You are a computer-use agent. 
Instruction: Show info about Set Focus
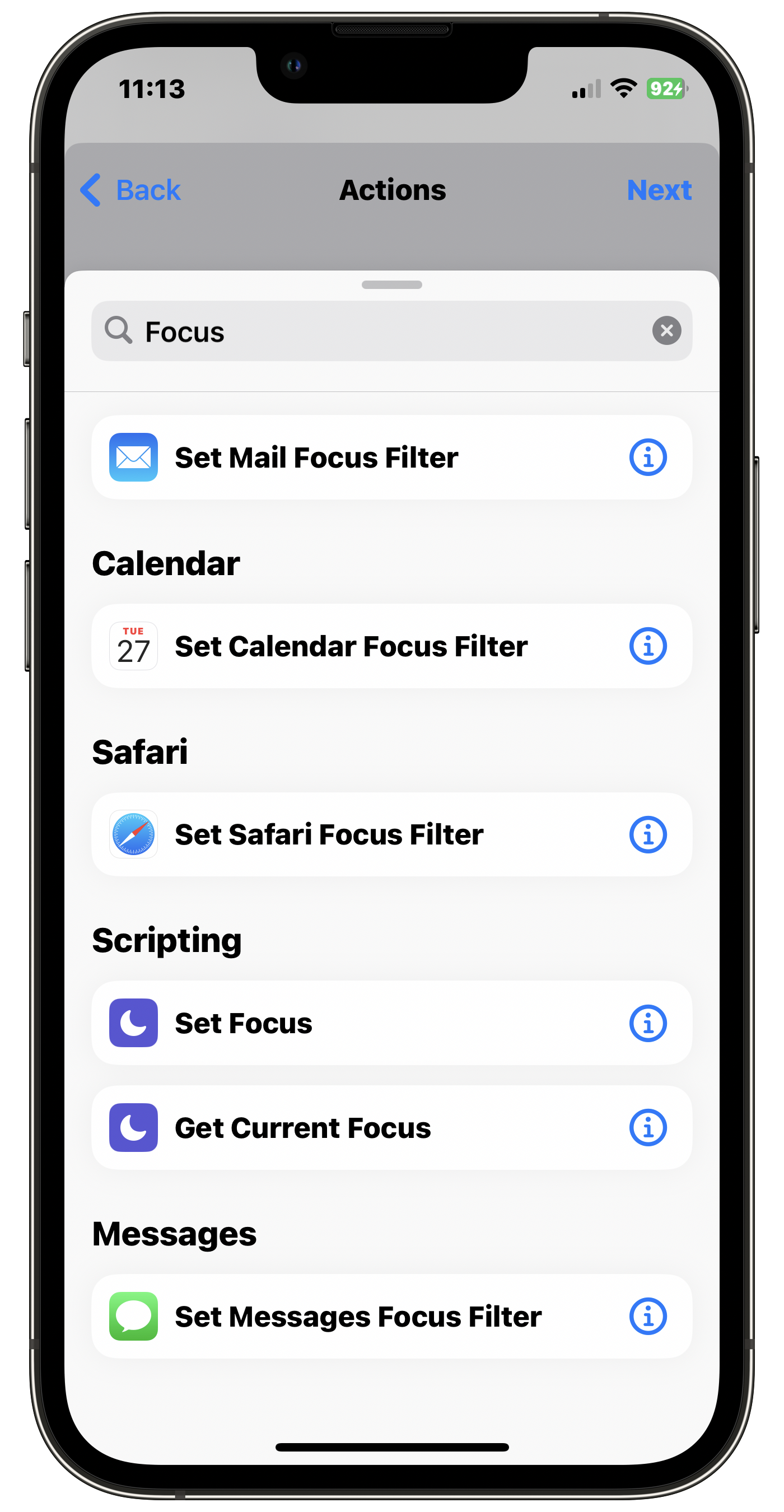[x=648, y=1023]
